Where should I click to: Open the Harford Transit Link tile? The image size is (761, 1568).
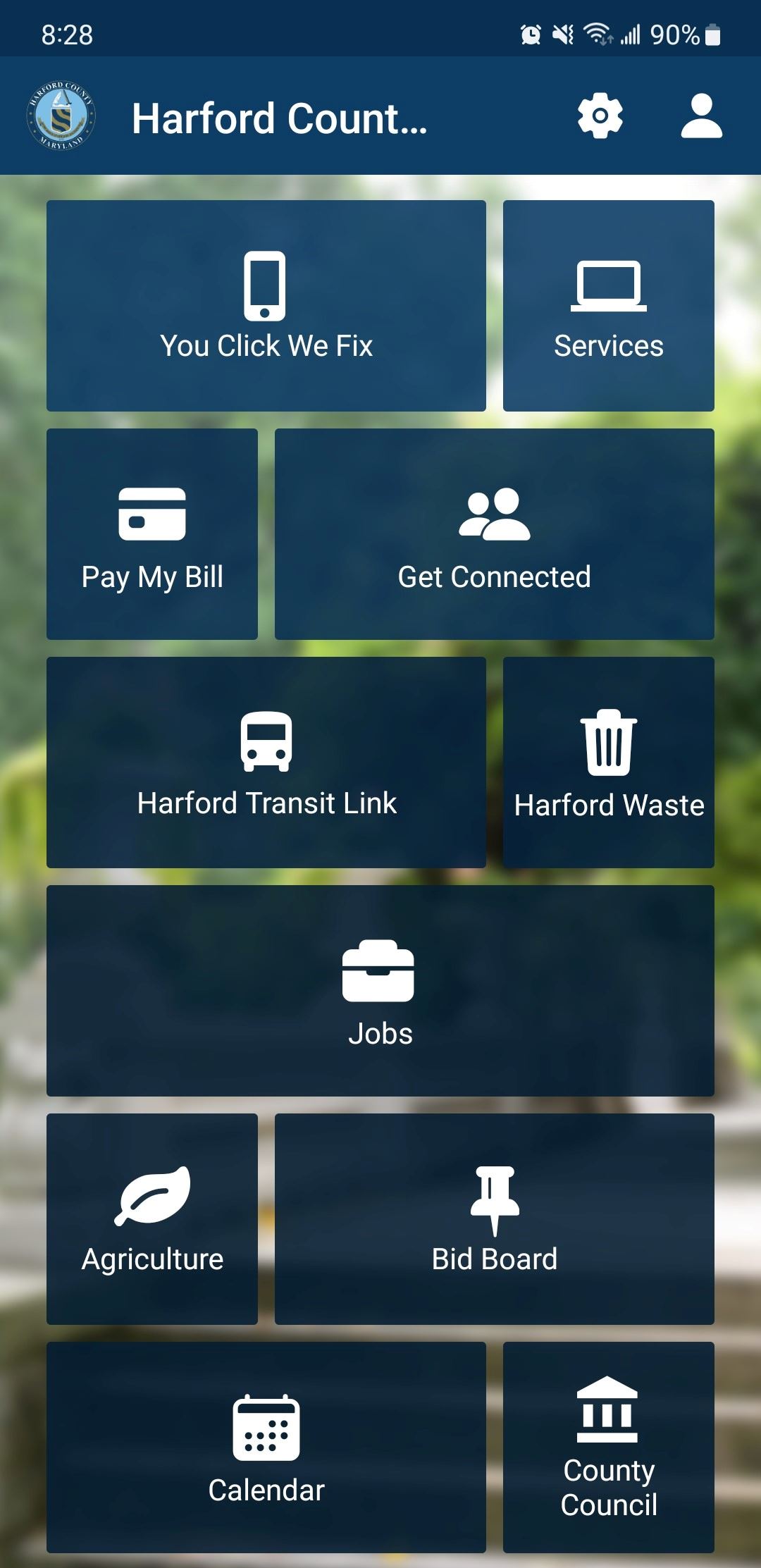(x=266, y=763)
